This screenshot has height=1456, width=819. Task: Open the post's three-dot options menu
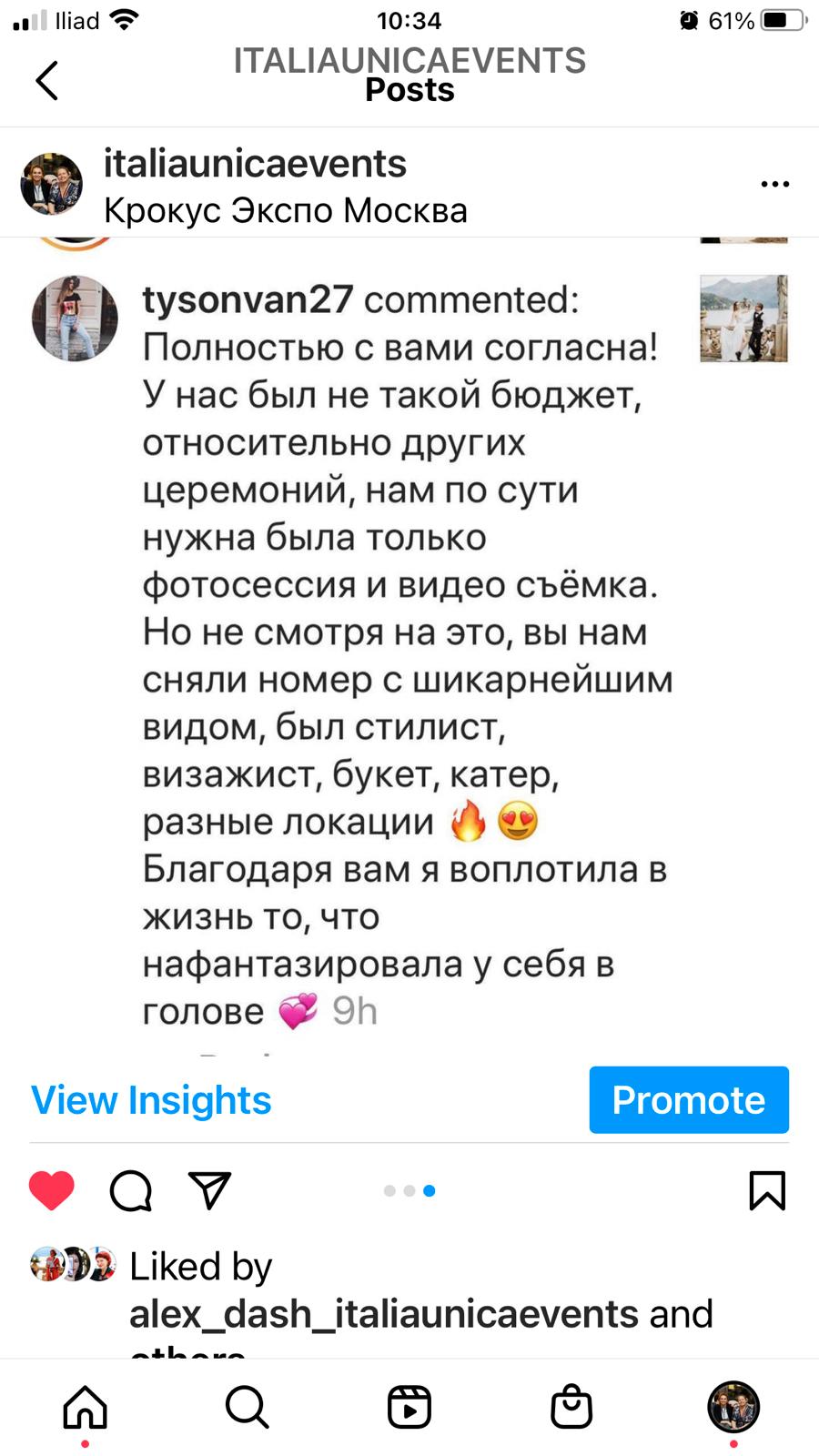pyautogui.click(x=774, y=185)
